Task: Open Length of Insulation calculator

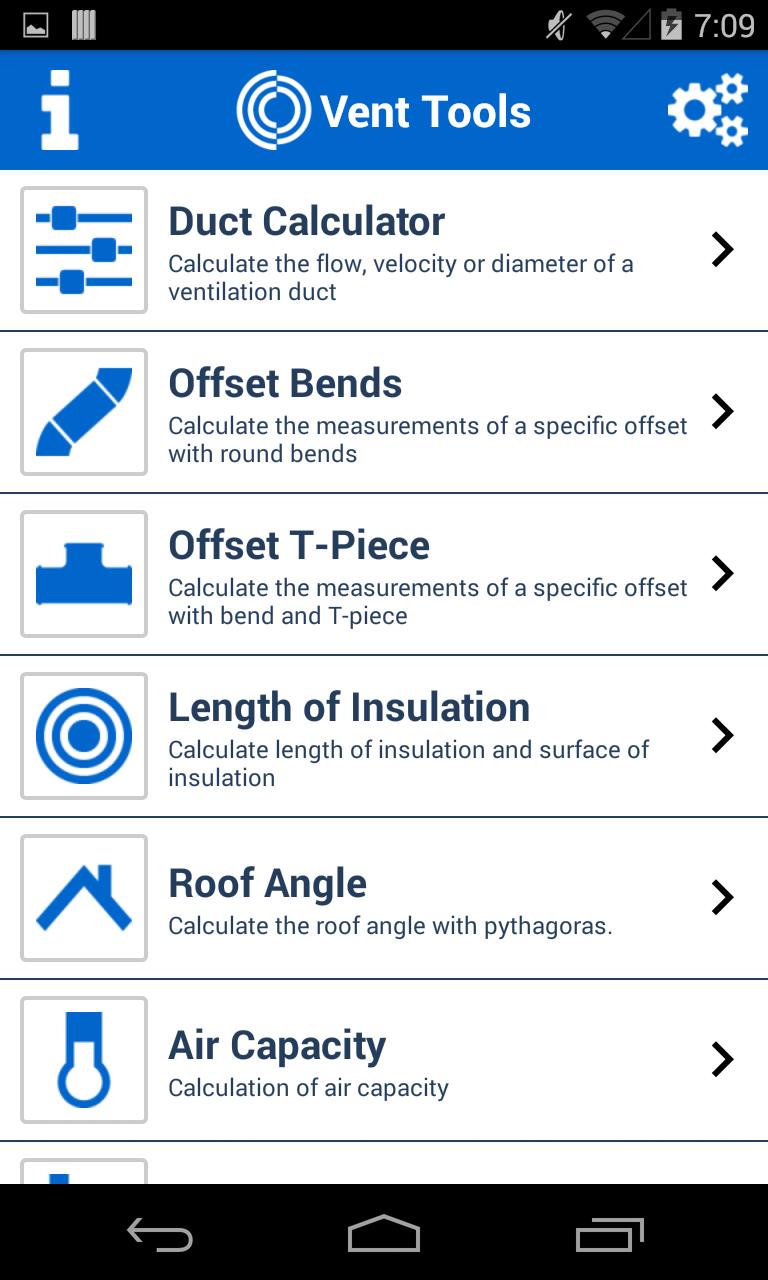Action: pyautogui.click(x=384, y=735)
